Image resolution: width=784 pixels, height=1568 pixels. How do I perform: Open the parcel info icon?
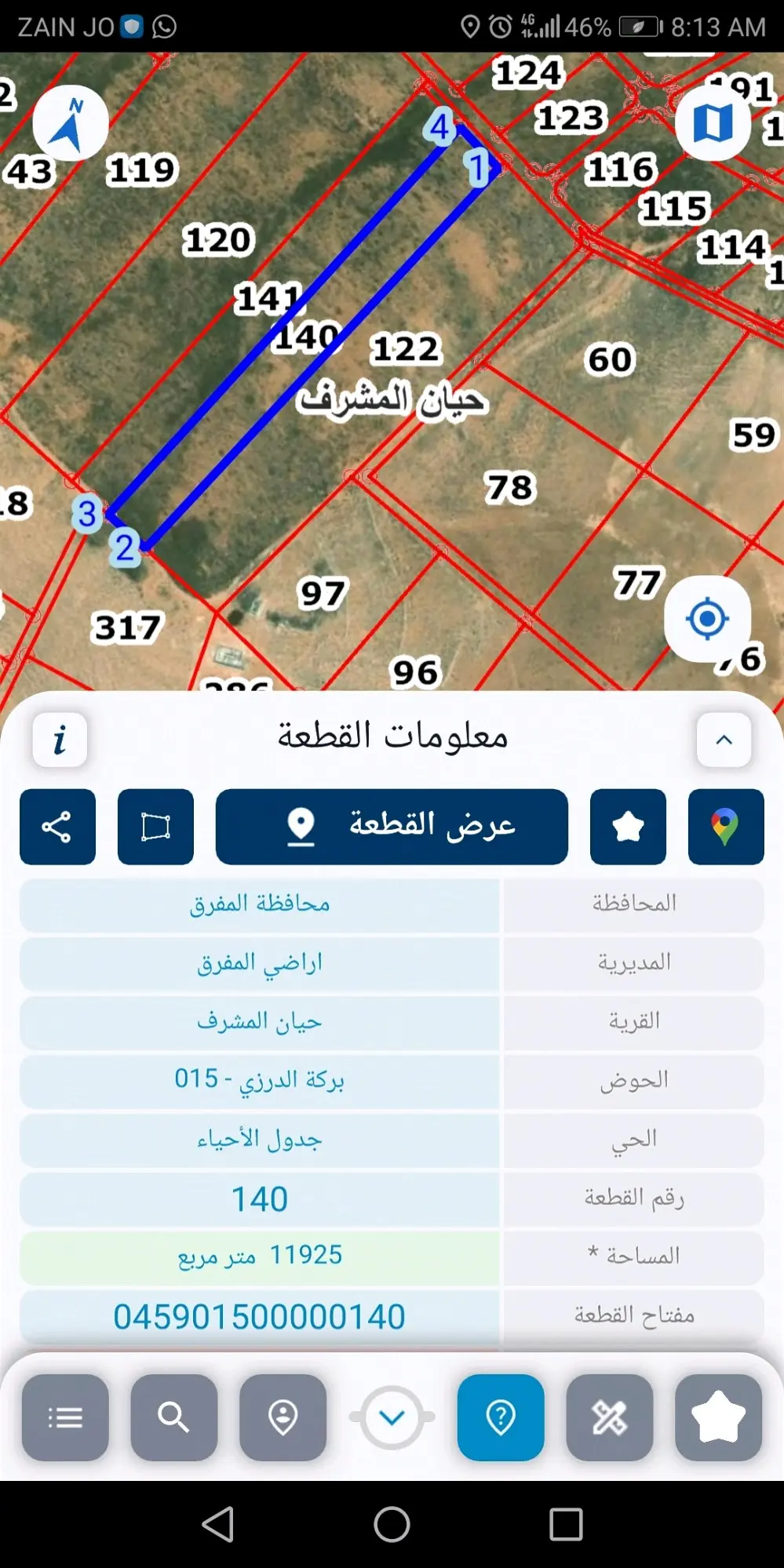(60, 740)
